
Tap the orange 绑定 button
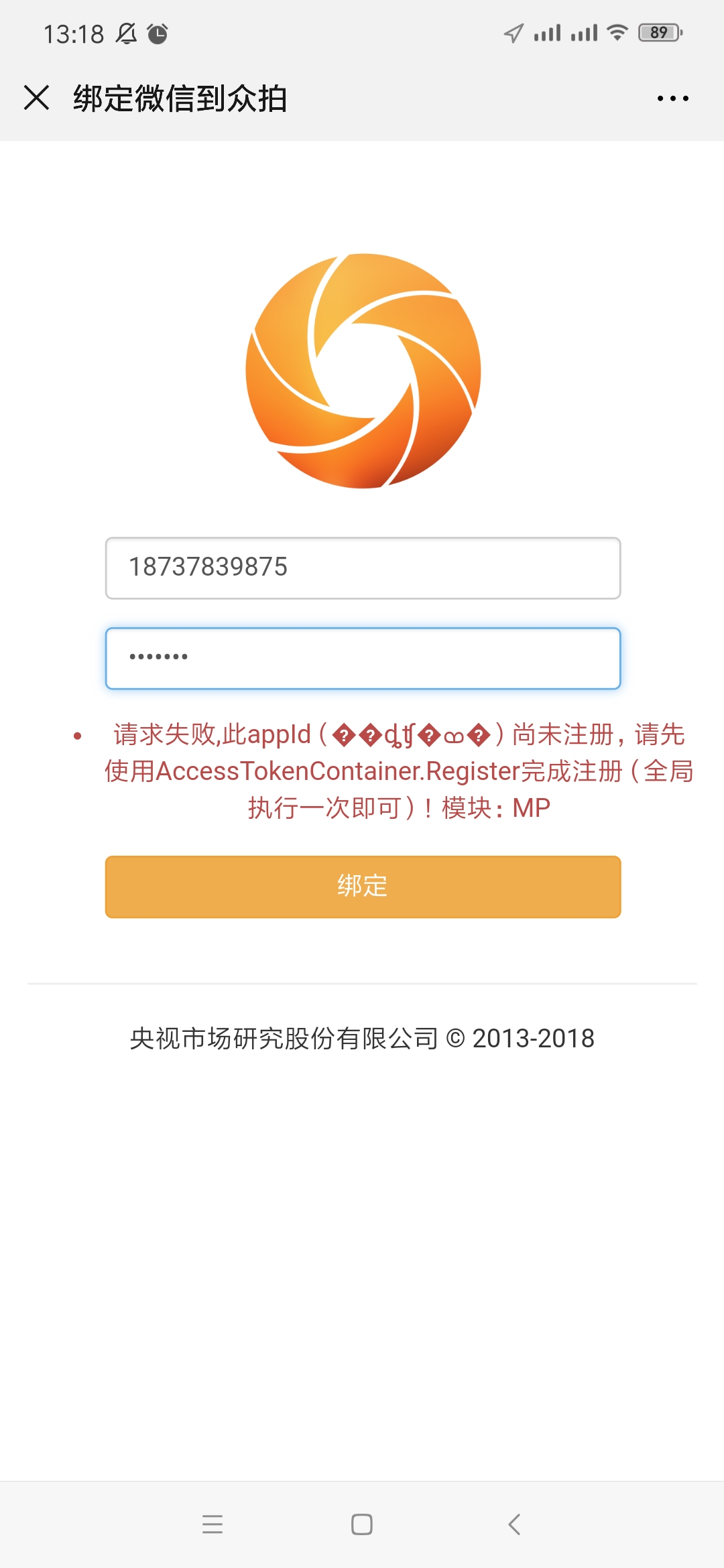tap(363, 887)
